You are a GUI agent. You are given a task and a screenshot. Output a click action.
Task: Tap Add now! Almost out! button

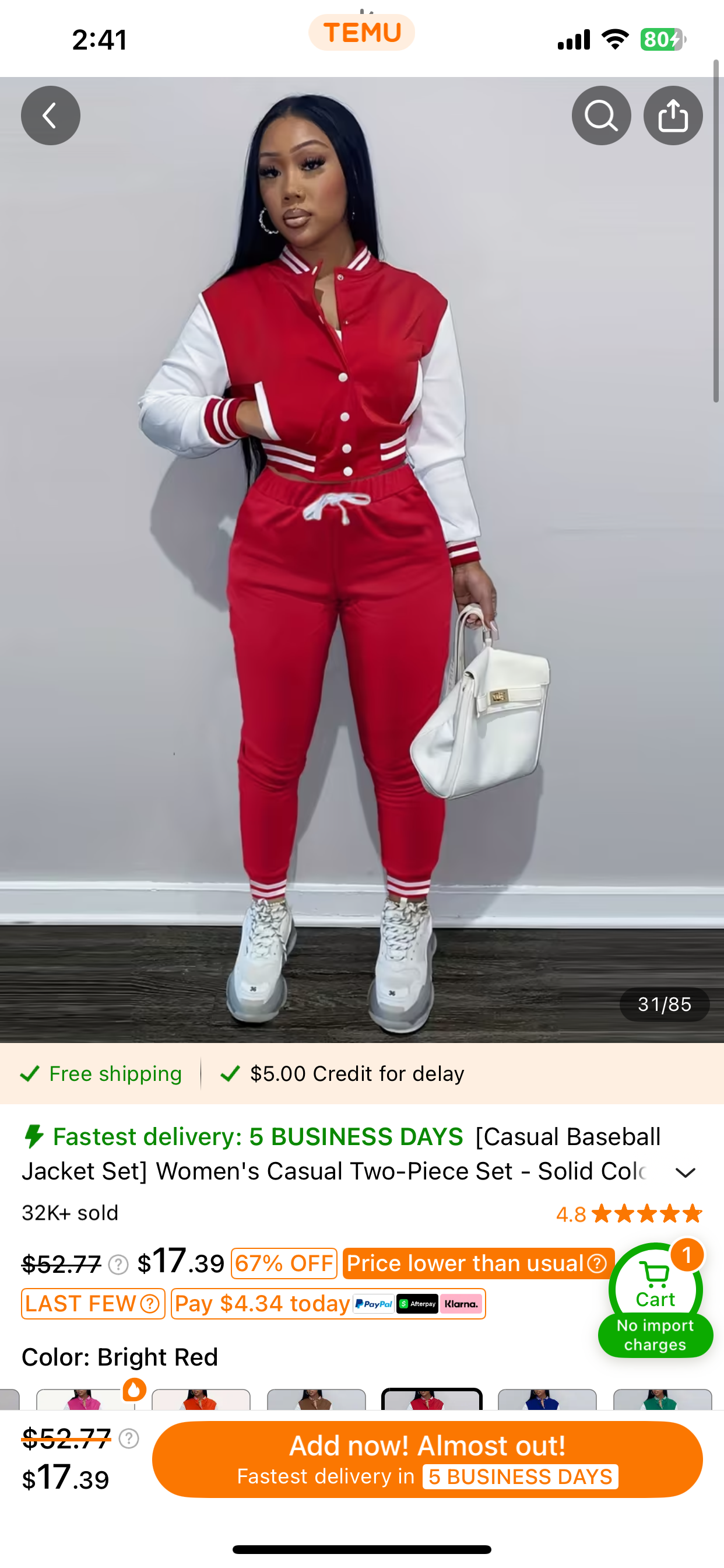point(427,1458)
